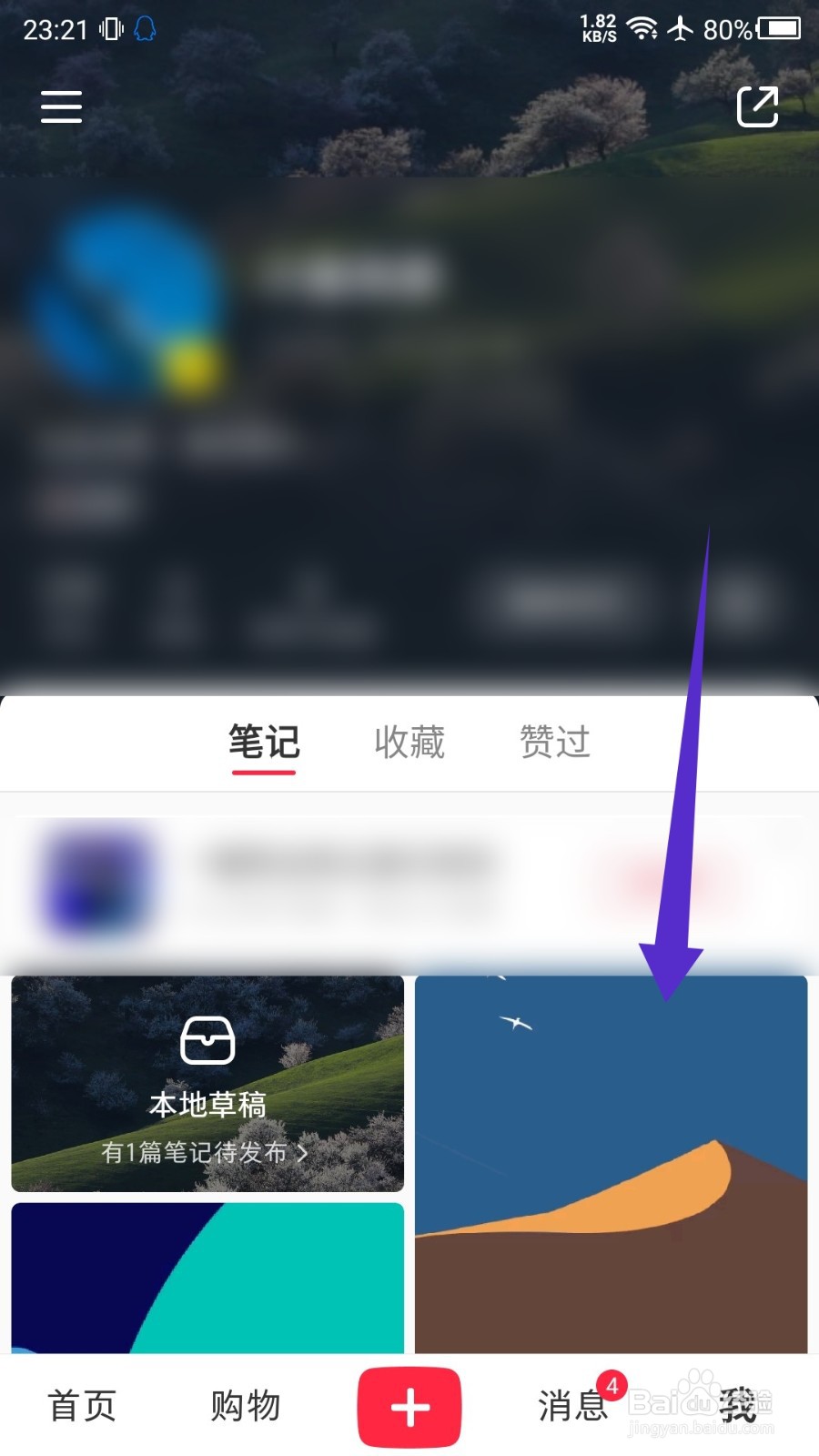Switch to the 赞过 tab
The width and height of the screenshot is (819, 1456).
click(555, 743)
